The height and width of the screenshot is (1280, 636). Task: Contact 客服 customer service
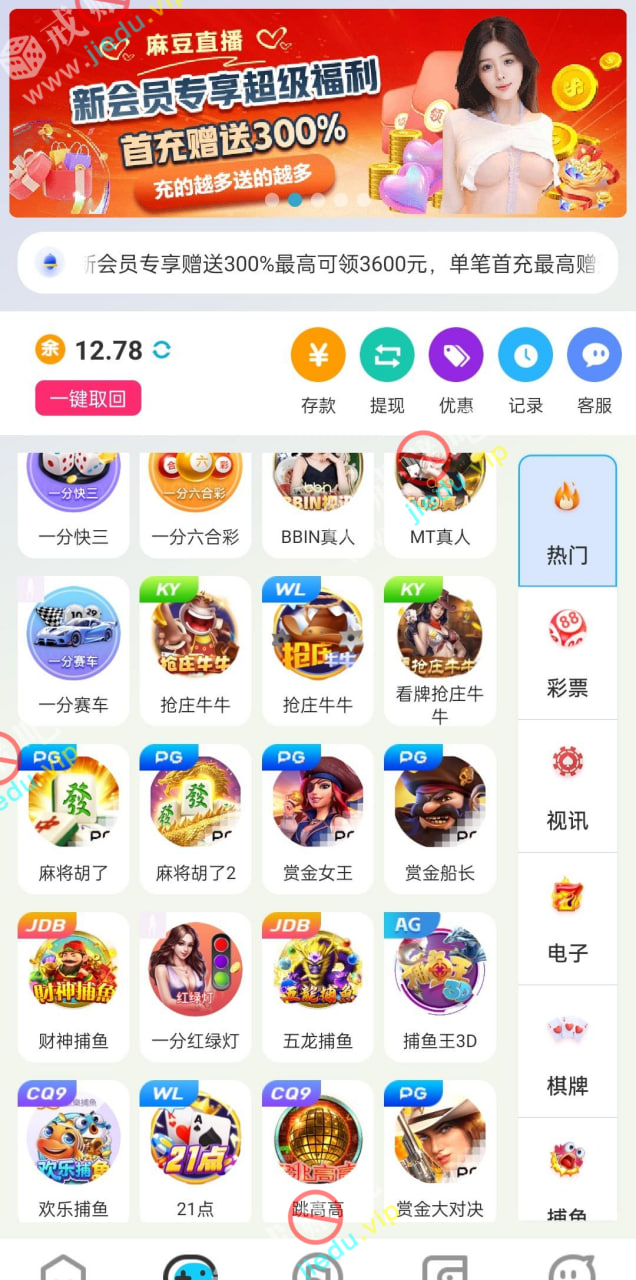(x=594, y=356)
